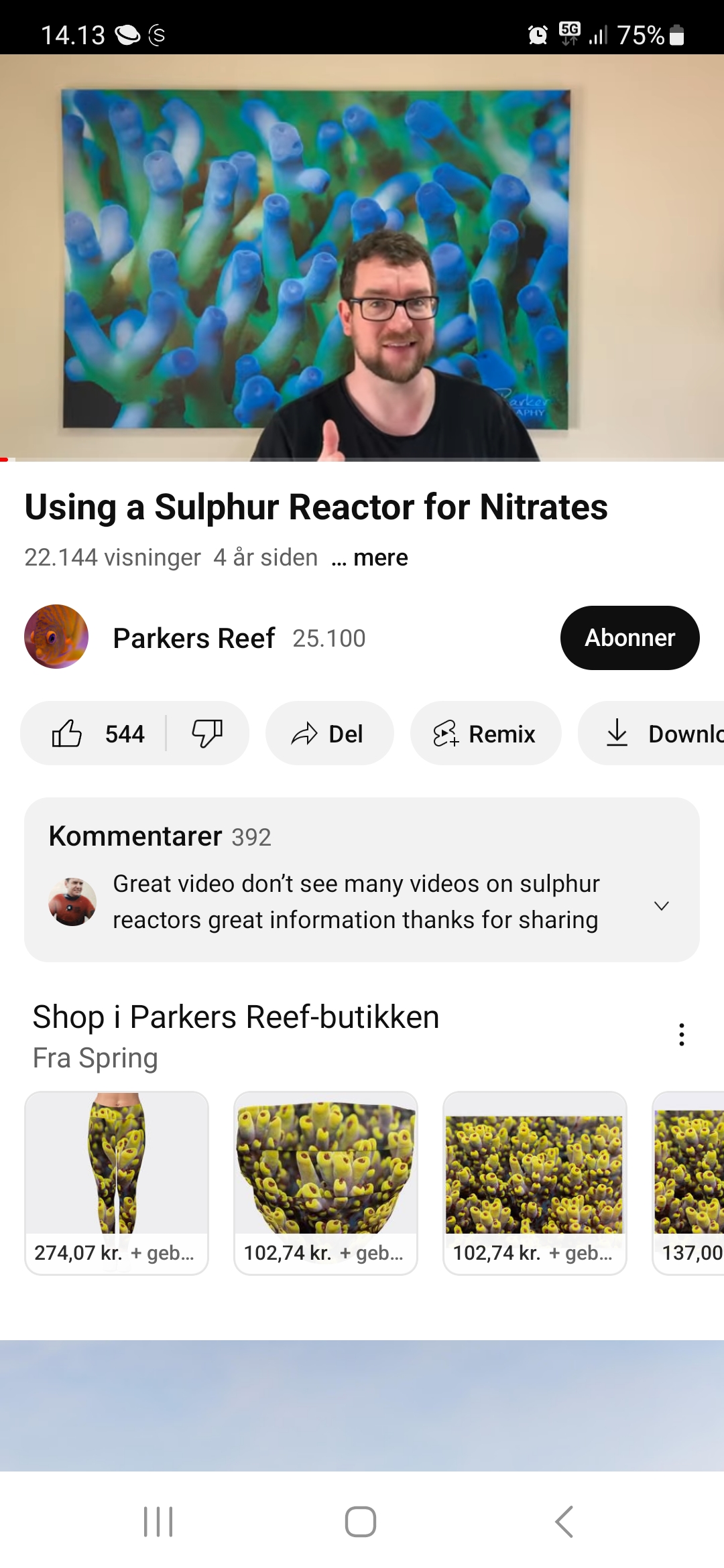The height and width of the screenshot is (1568, 724).
Task: Open the product priced 137,00
Action: (689, 1183)
